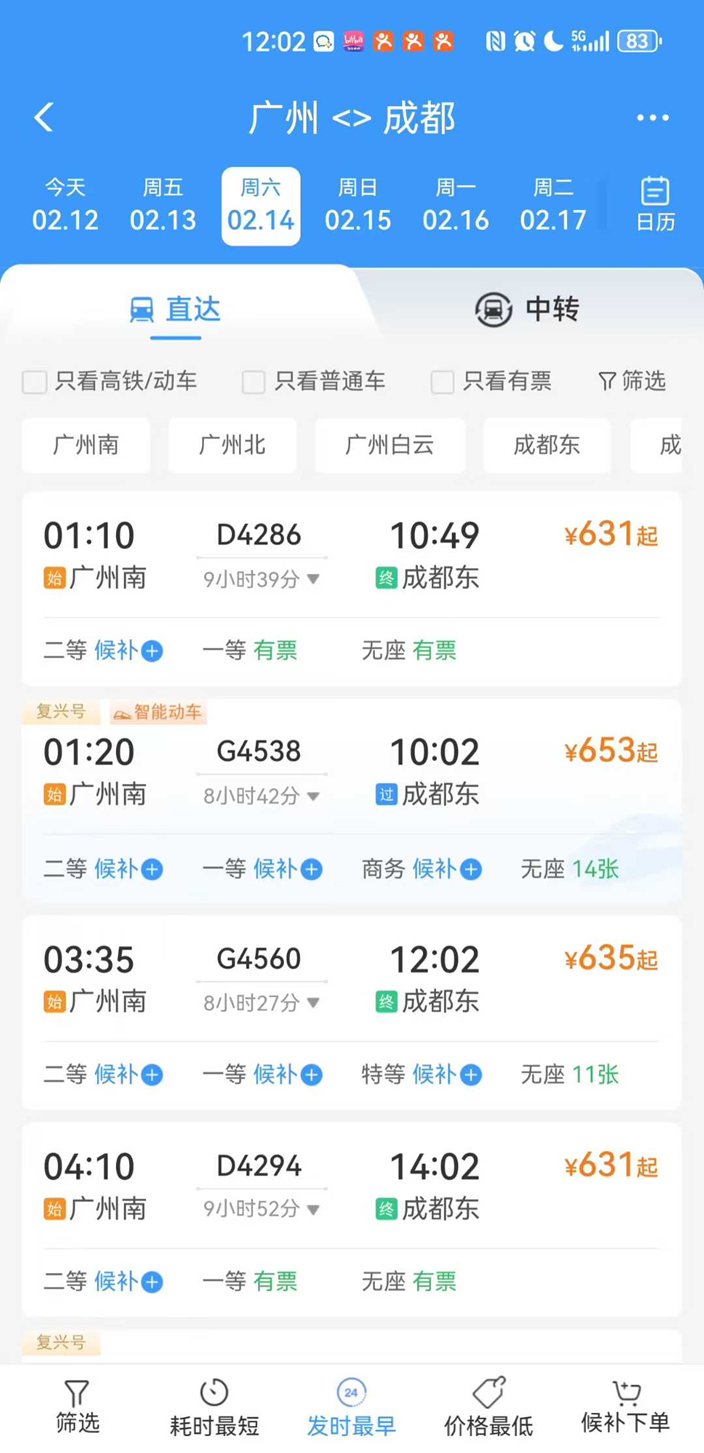Check the 只看有票 box
The image size is (704, 1453).
point(442,382)
